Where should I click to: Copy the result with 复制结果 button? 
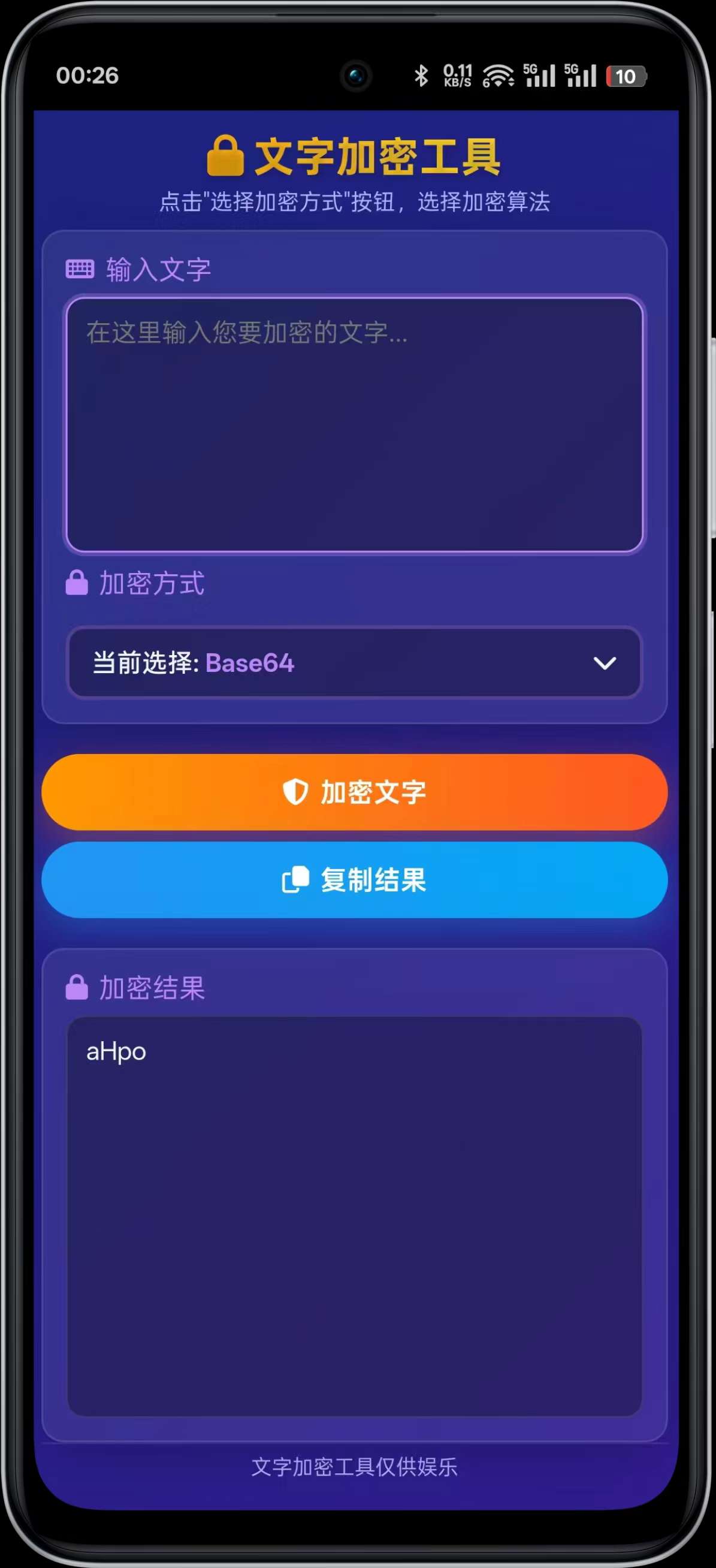click(354, 879)
